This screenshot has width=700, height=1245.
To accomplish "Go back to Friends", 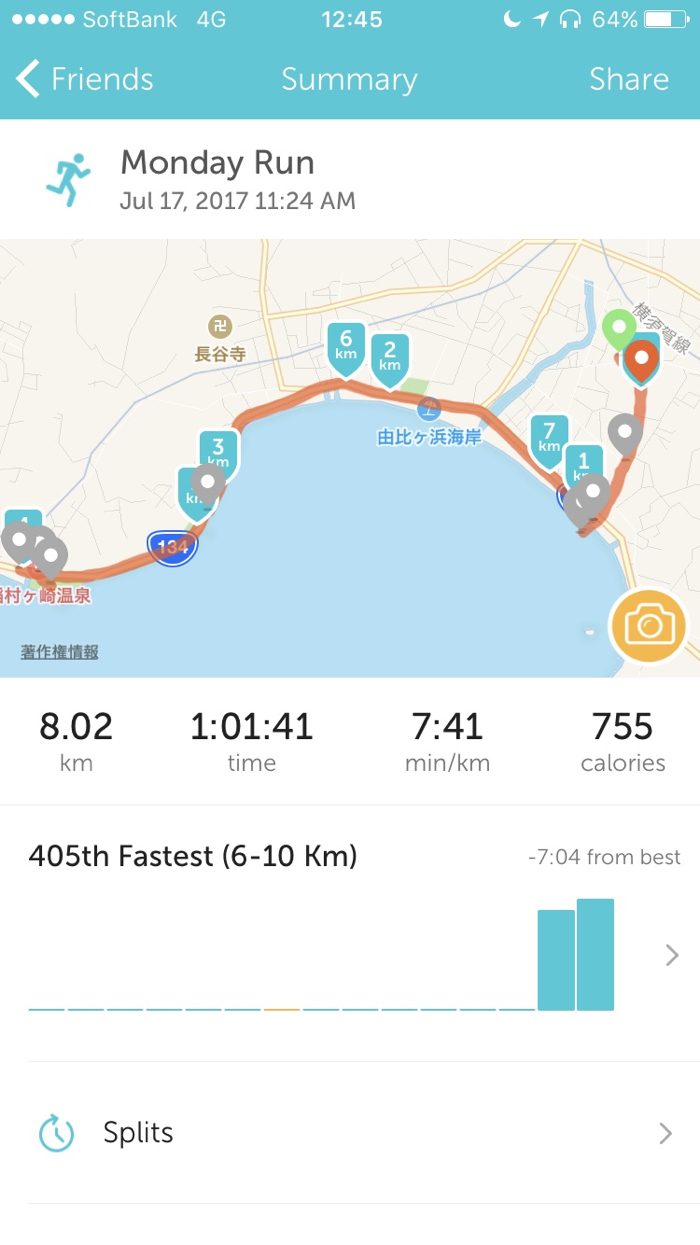I will (85, 80).
